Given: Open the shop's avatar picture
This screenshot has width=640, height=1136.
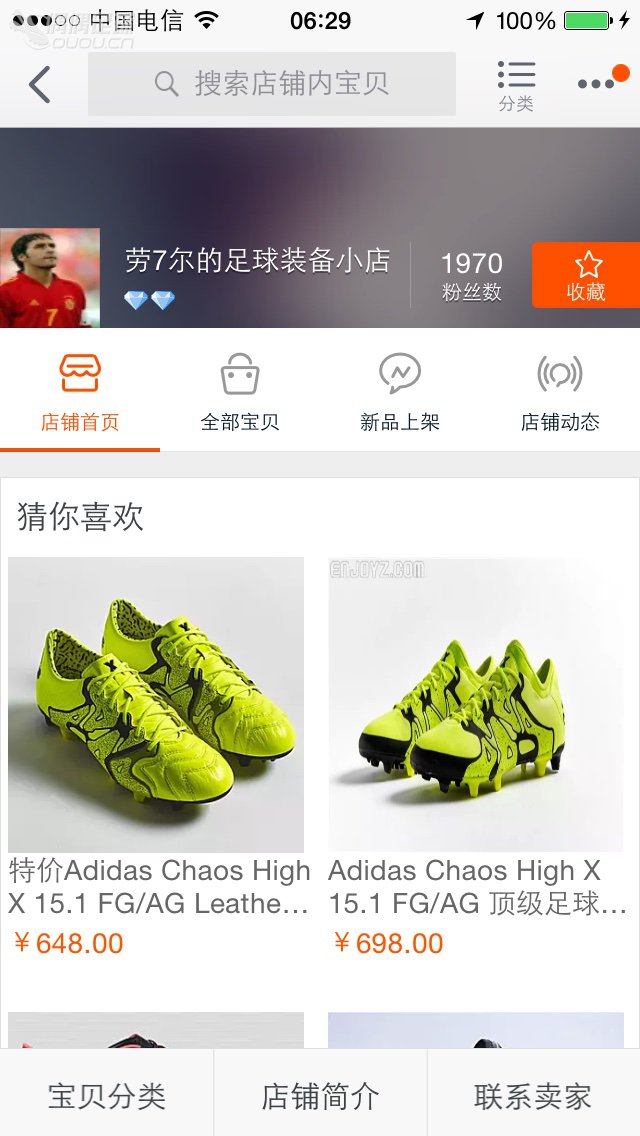Looking at the screenshot, I should [50, 278].
